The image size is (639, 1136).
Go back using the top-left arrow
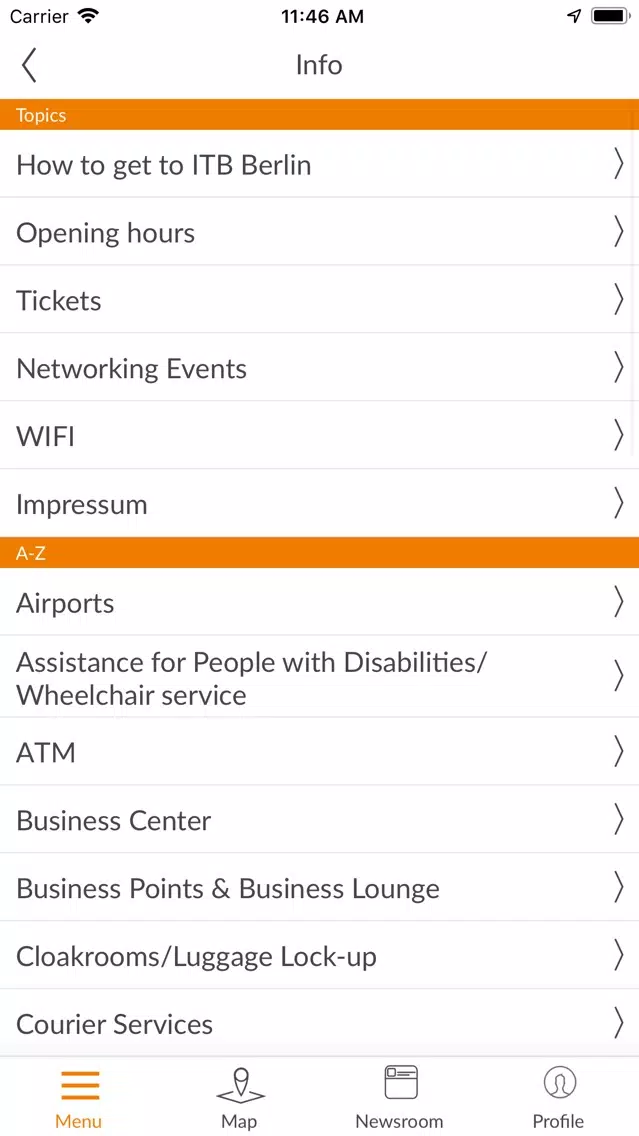click(28, 65)
